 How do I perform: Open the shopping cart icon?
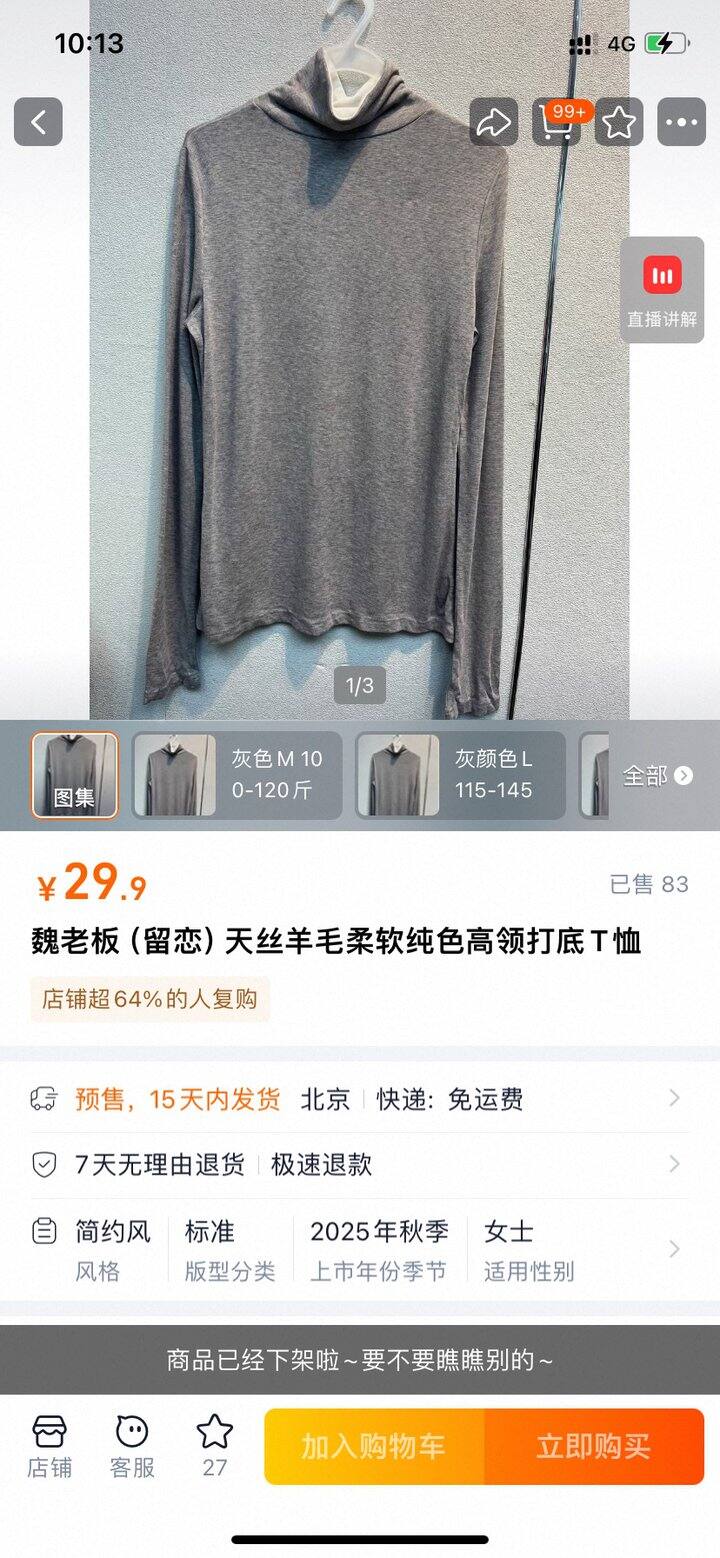pos(556,122)
